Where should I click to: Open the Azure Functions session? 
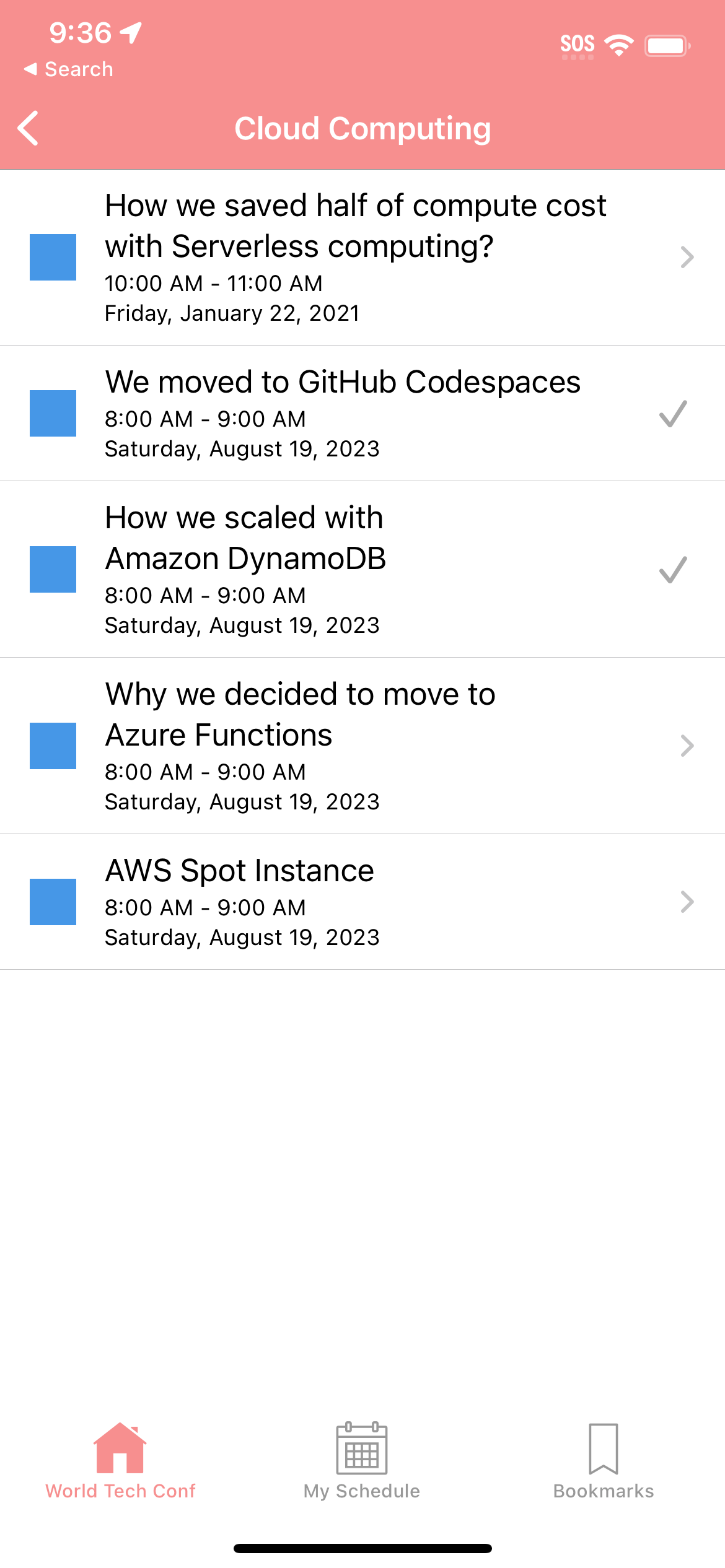362,746
